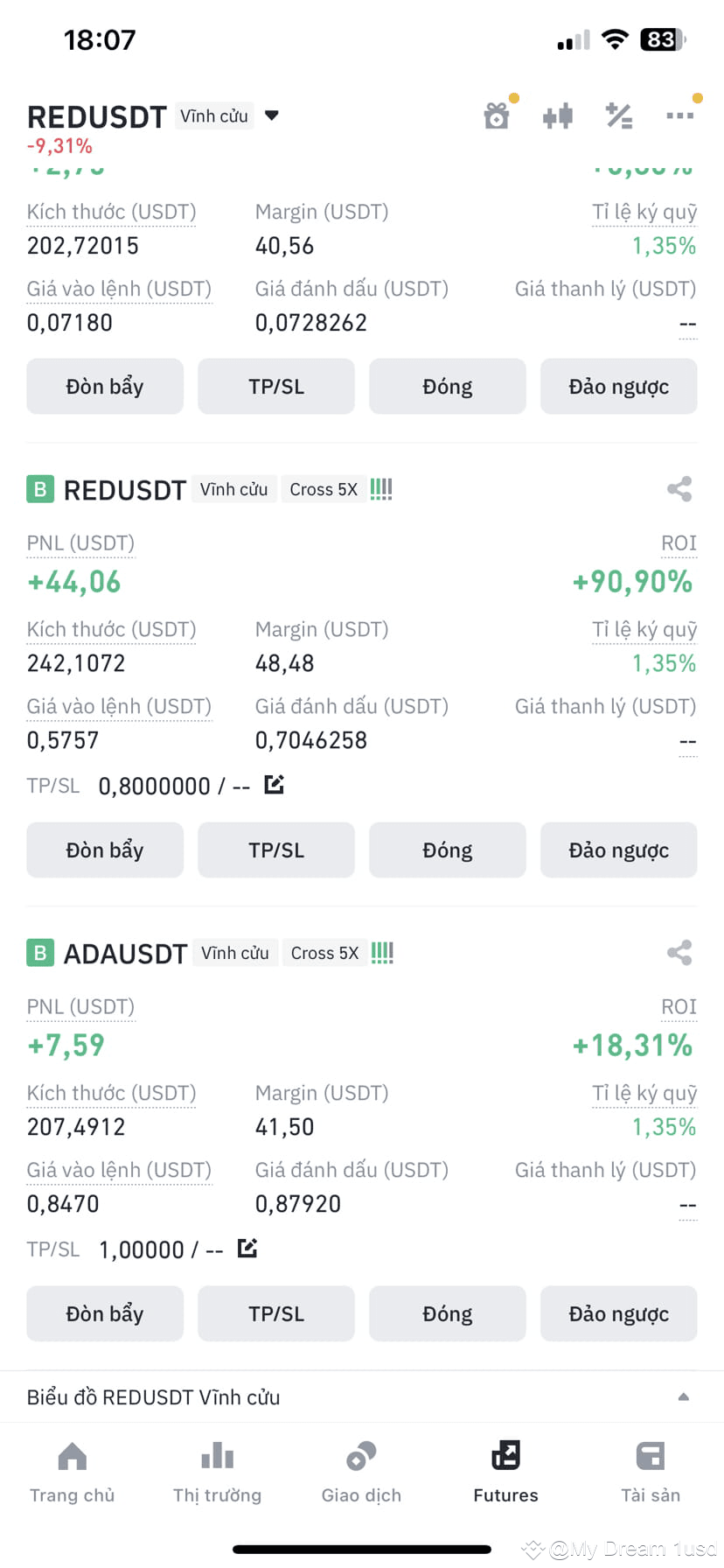Go to the Trang chủ tab
This screenshot has height=1568, width=724.
click(72, 1472)
